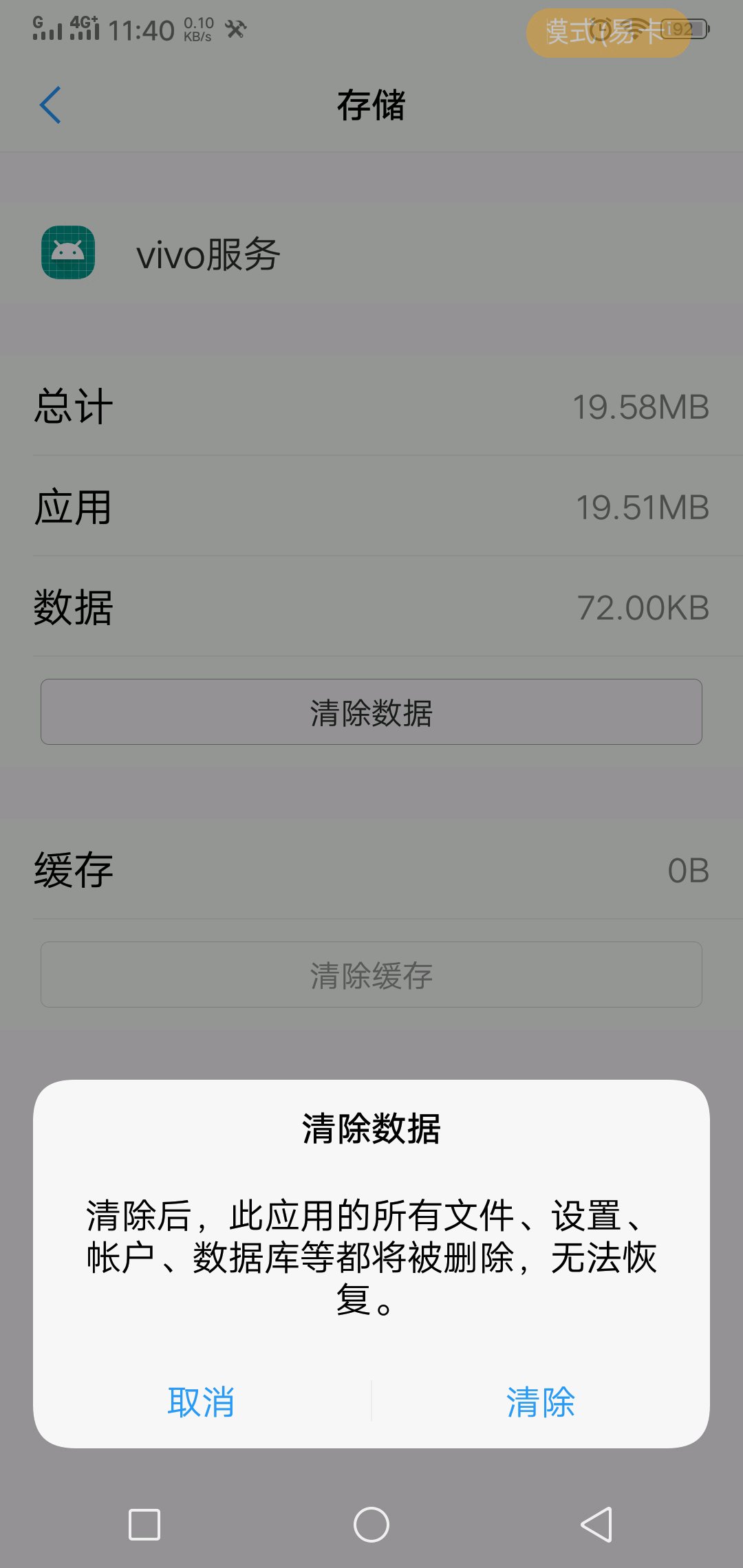Go back using the blue back arrow
Viewport: 743px width, 1568px height.
tap(50, 105)
